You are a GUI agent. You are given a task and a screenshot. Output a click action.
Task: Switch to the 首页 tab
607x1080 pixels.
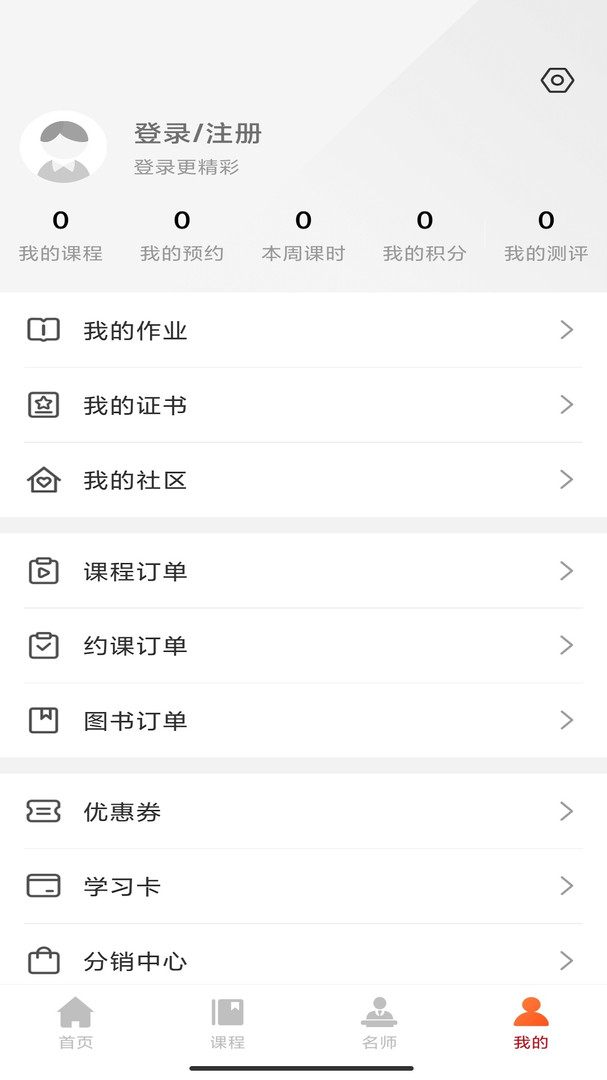(75, 1024)
